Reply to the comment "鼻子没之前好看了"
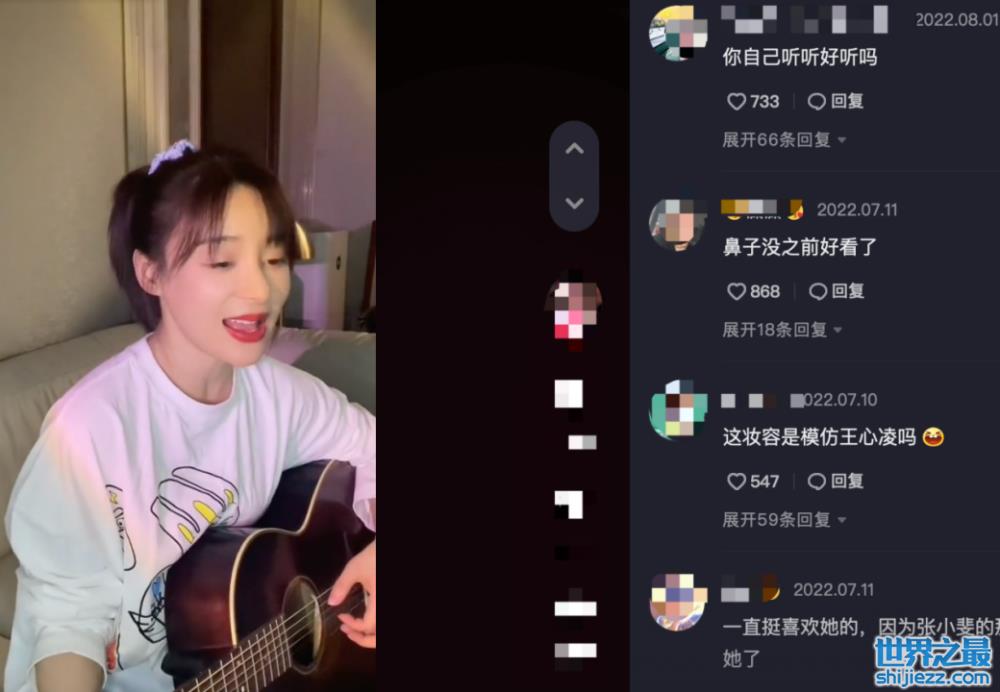 coord(837,291)
